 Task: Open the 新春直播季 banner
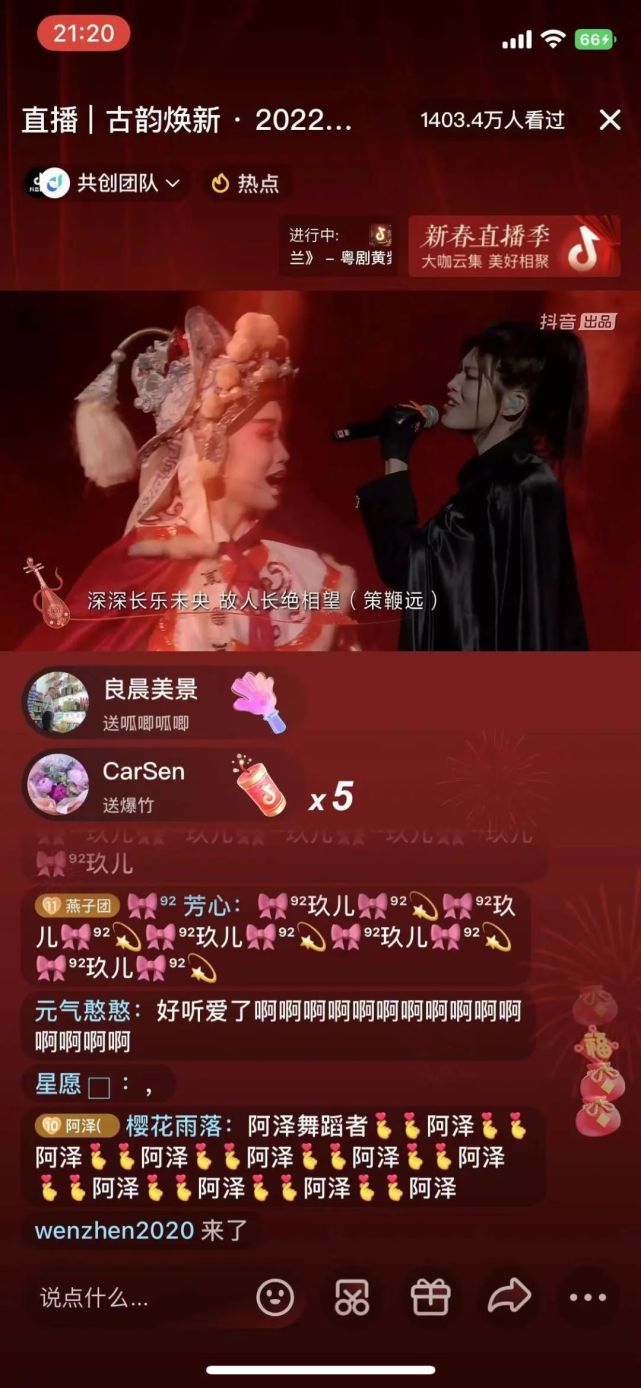coord(514,246)
